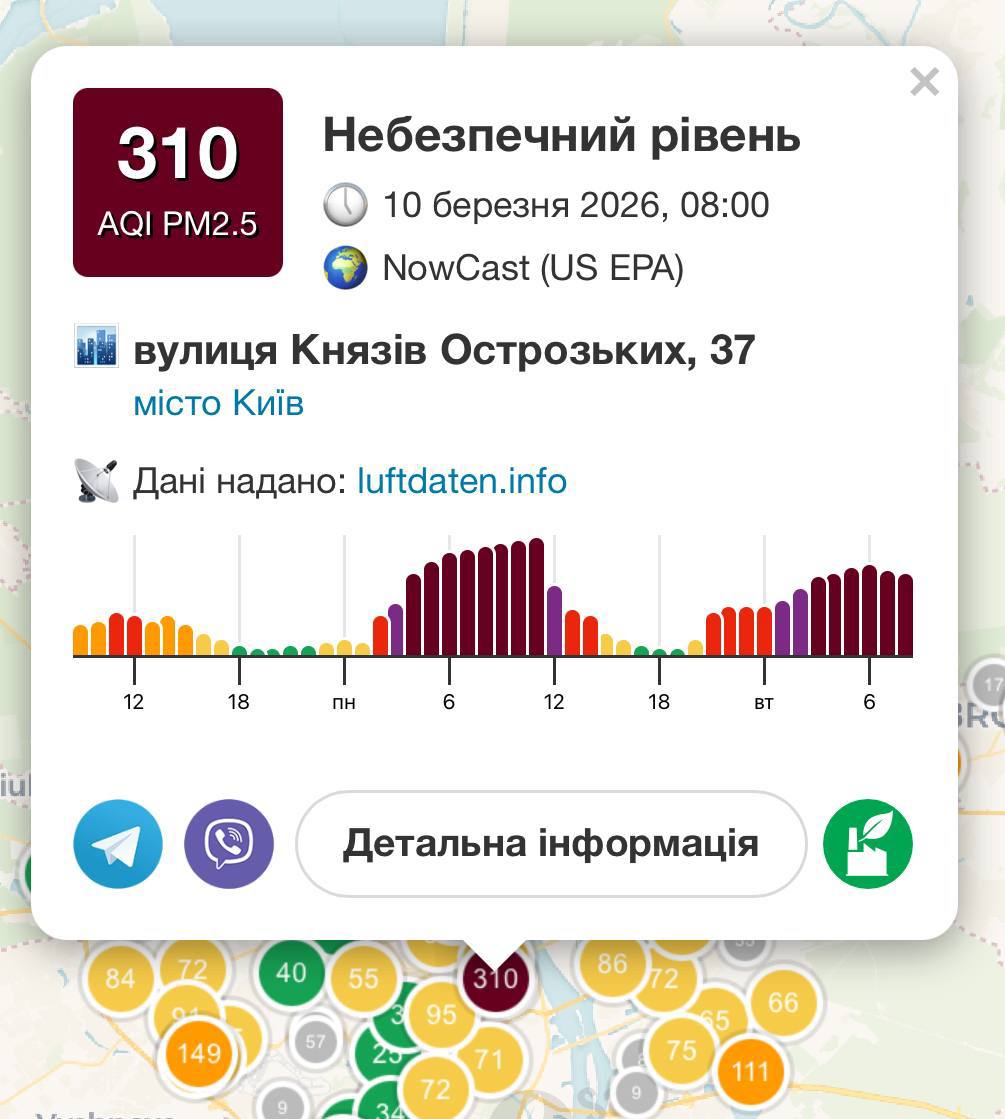This screenshot has width=1005, height=1119.
Task: Close the air quality popup
Action: pos(924,82)
